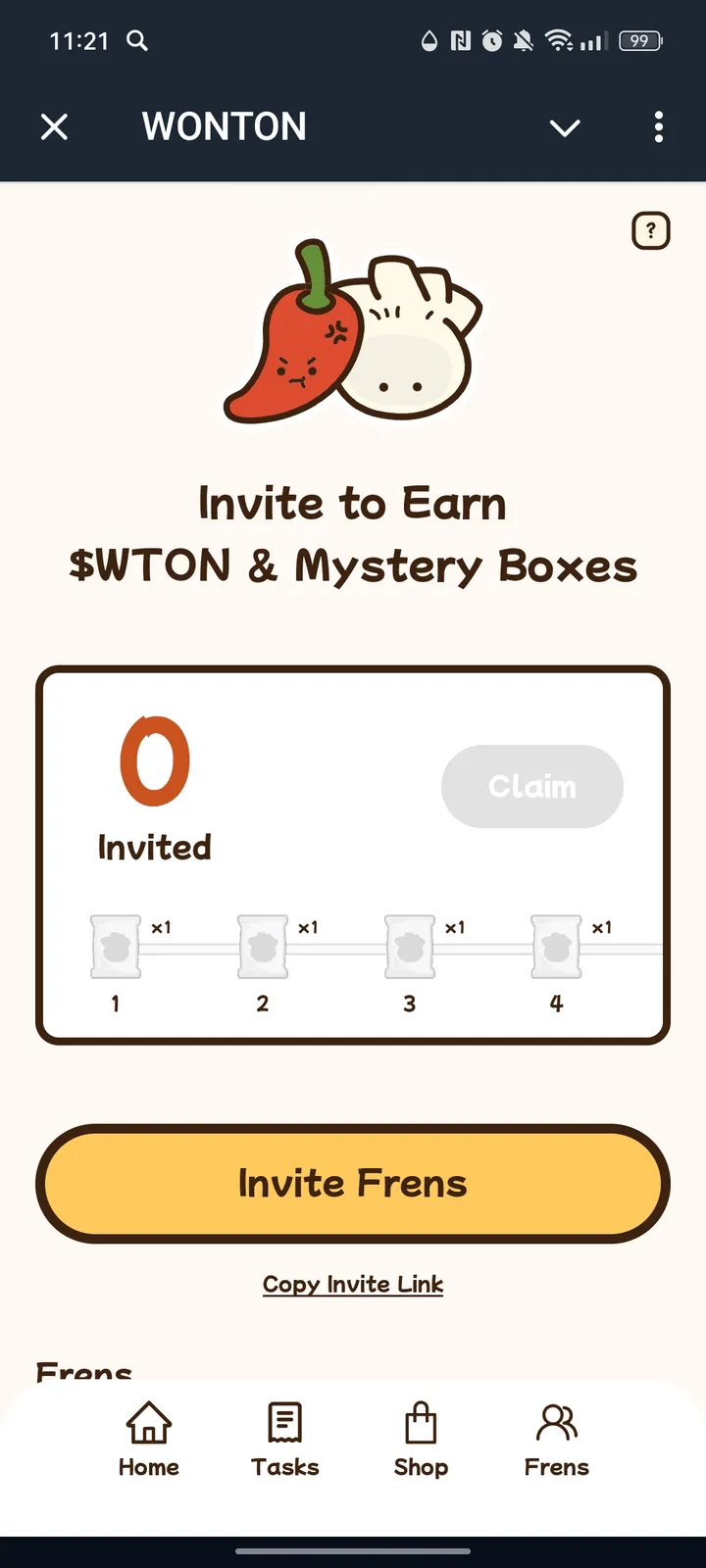Viewport: 706px width, 1568px height.
Task: Select the Frens tab
Action: (556, 1439)
